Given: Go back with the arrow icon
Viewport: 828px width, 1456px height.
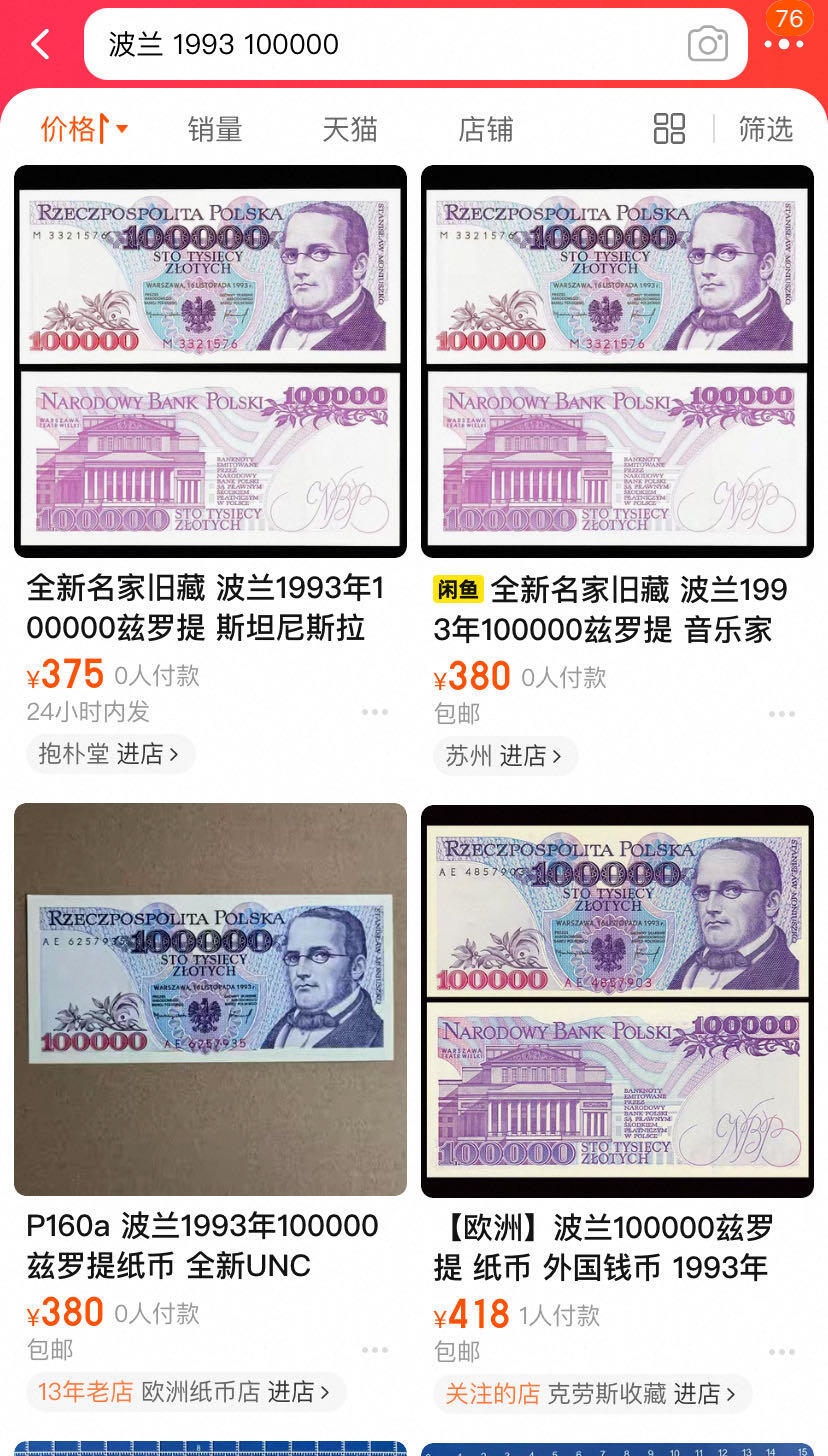Looking at the screenshot, I should click(40, 44).
